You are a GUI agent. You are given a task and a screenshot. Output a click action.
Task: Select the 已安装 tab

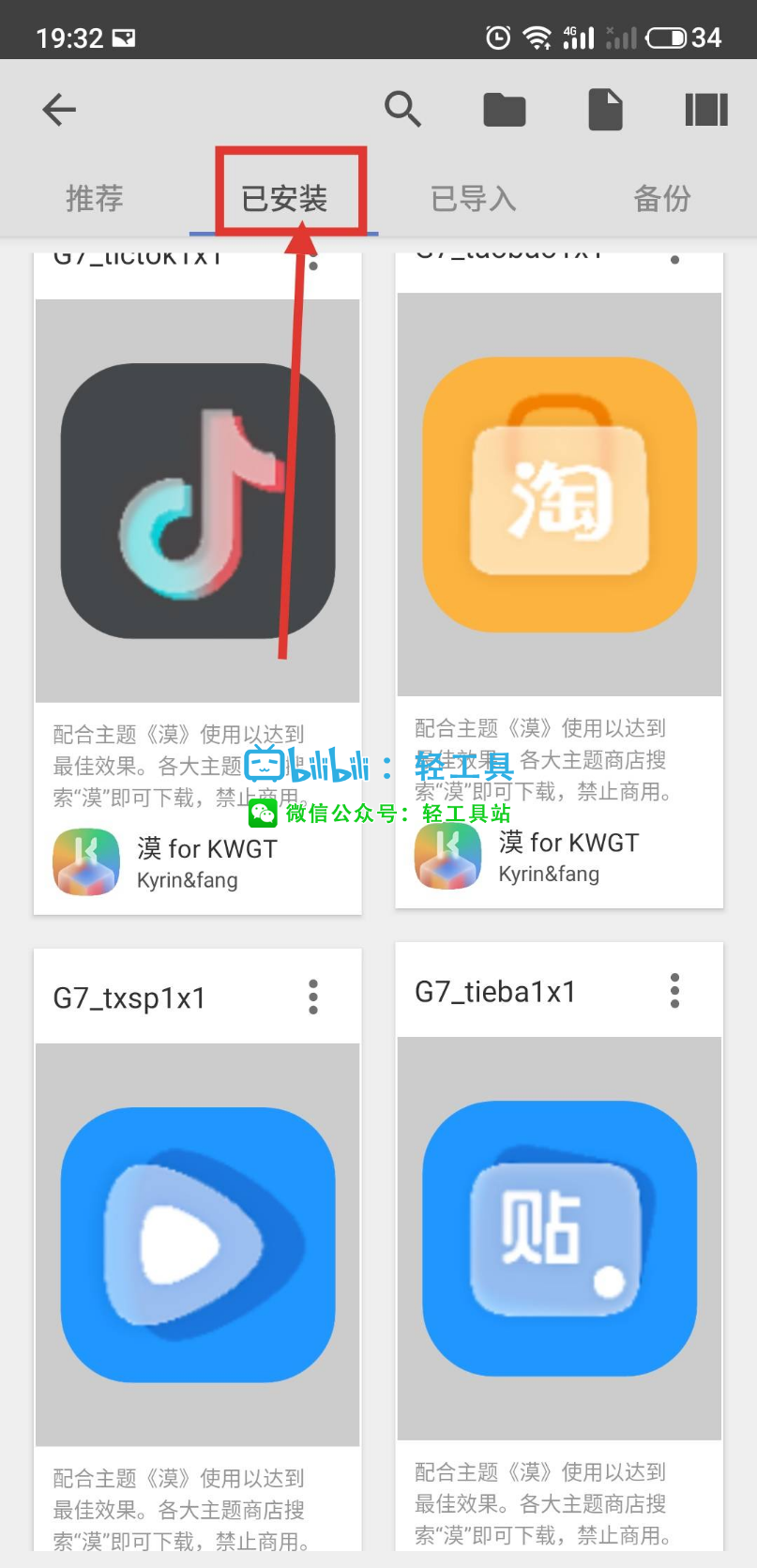coord(284,198)
